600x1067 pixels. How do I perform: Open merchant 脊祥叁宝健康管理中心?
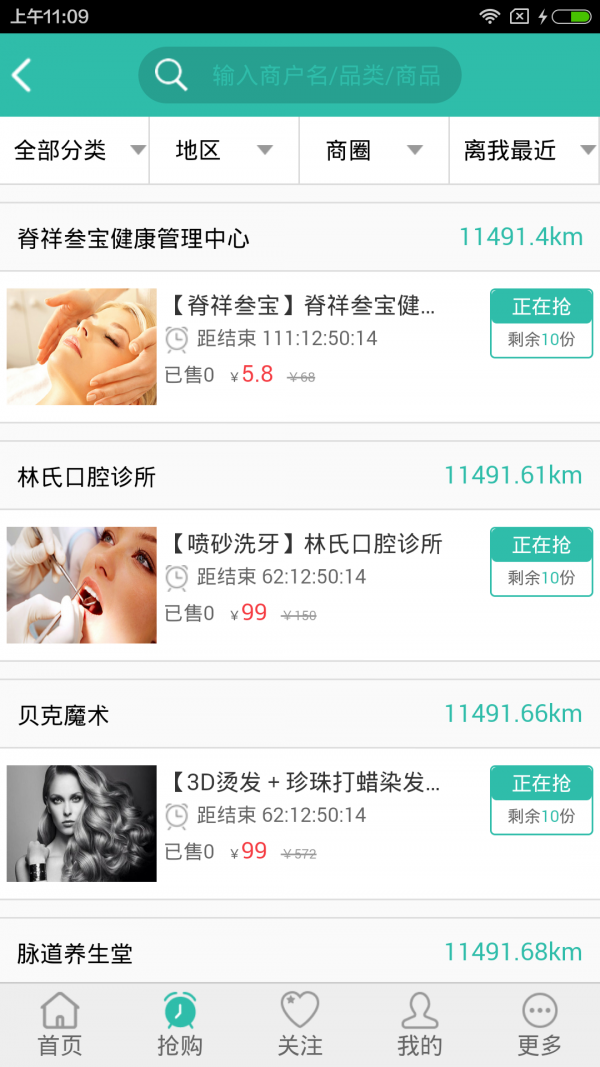pyautogui.click(x=300, y=237)
